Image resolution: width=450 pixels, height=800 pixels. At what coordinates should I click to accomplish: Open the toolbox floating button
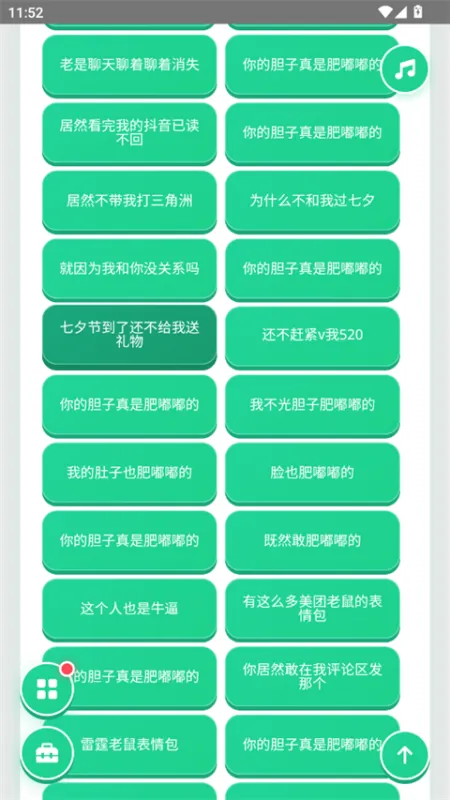click(x=47, y=753)
